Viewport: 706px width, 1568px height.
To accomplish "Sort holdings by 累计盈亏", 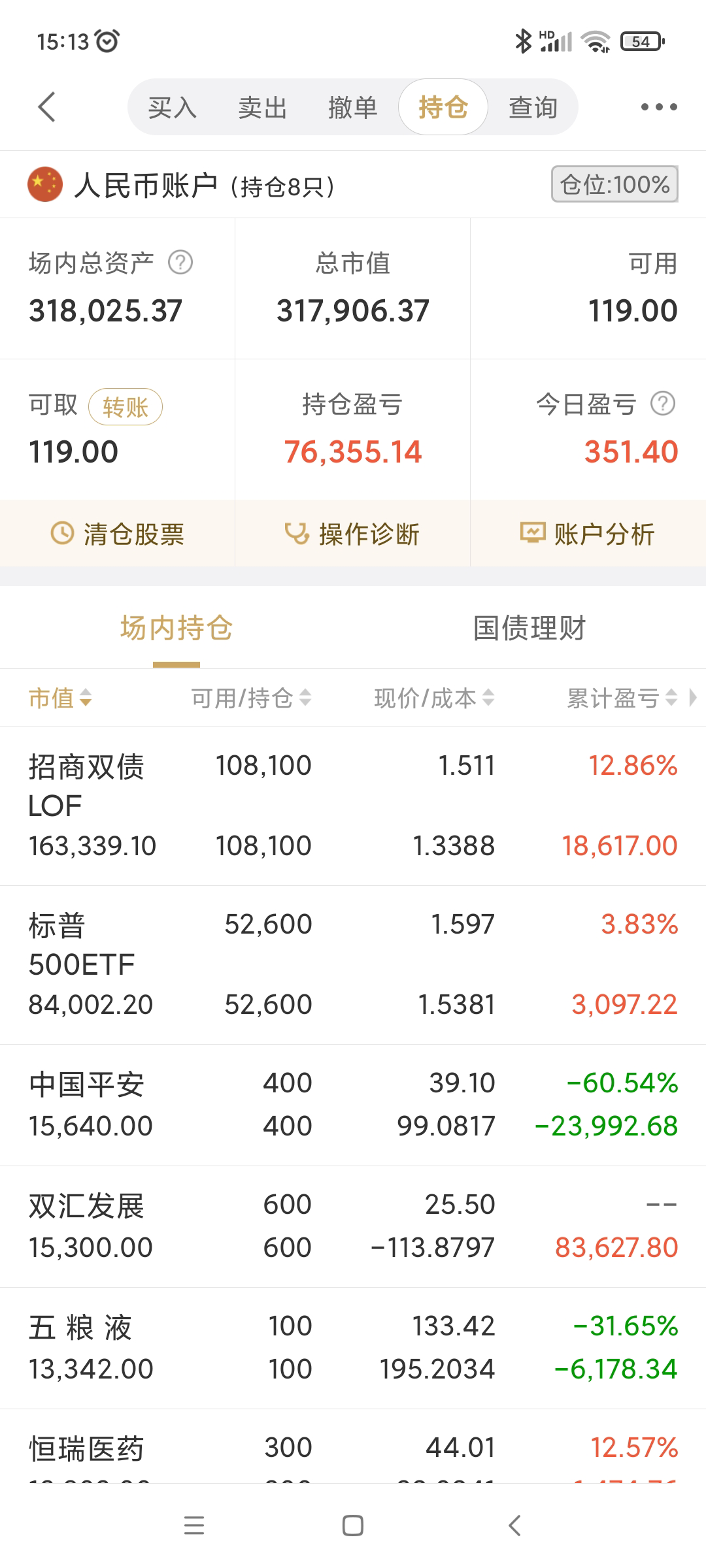I will point(621,698).
